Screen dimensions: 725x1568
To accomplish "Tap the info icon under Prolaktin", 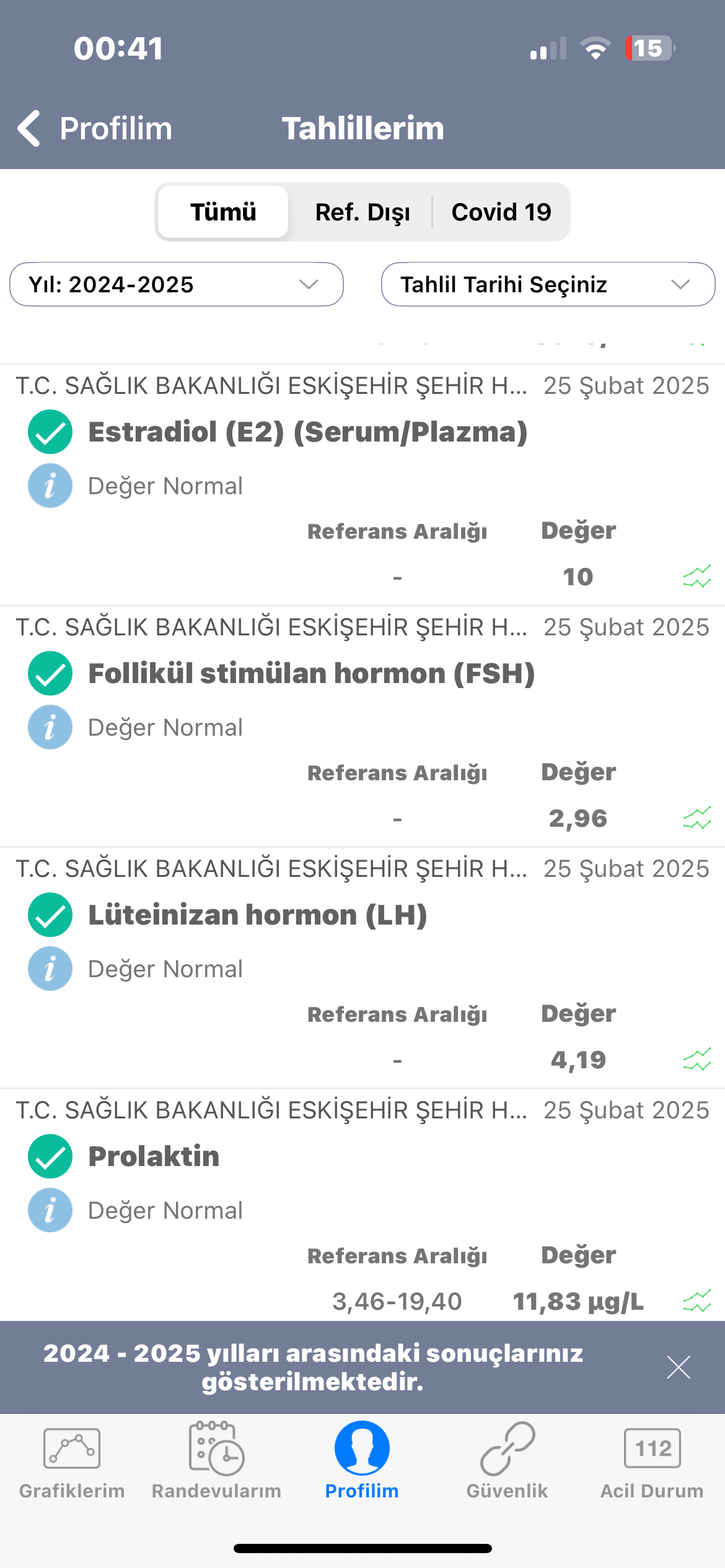I will click(50, 1210).
